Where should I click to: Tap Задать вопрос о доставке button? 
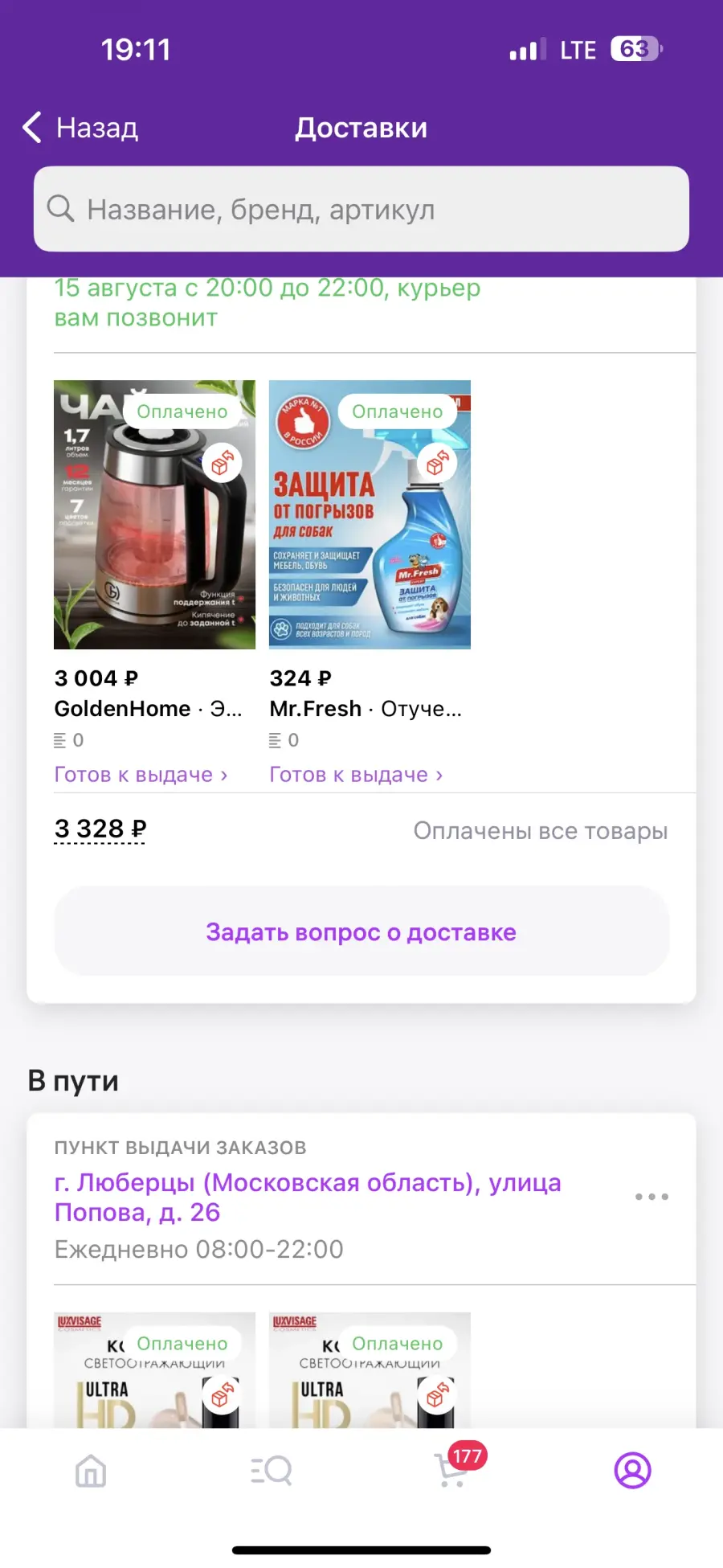361,931
